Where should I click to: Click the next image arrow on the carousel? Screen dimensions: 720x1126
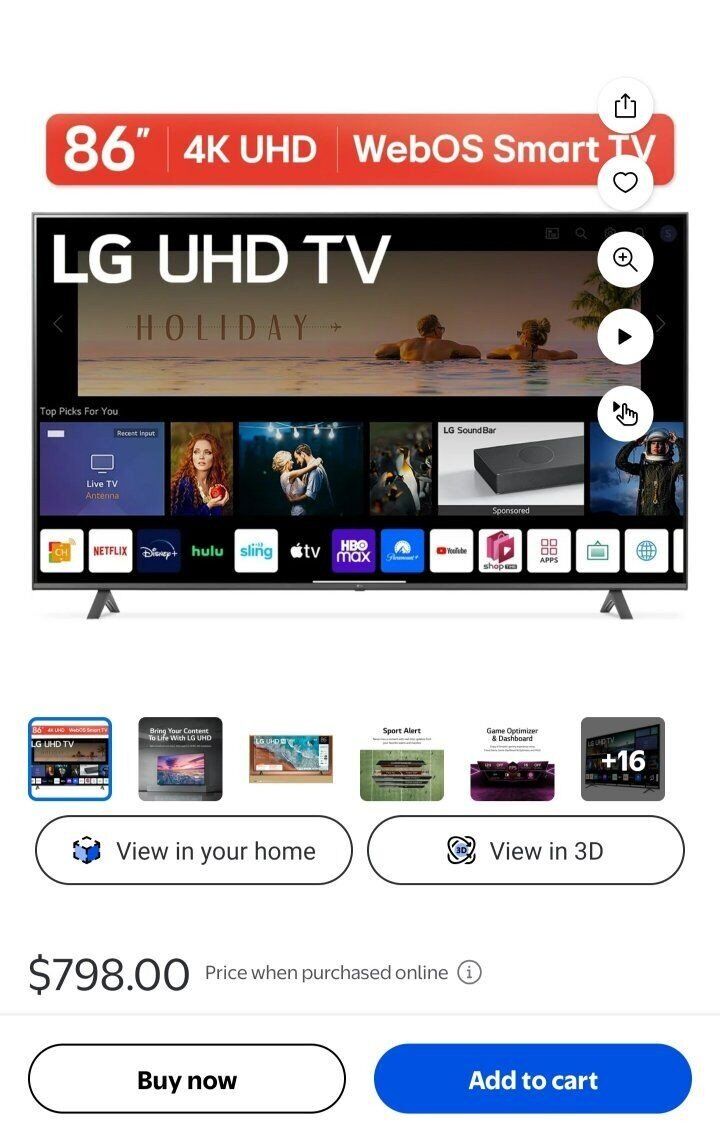(661, 324)
